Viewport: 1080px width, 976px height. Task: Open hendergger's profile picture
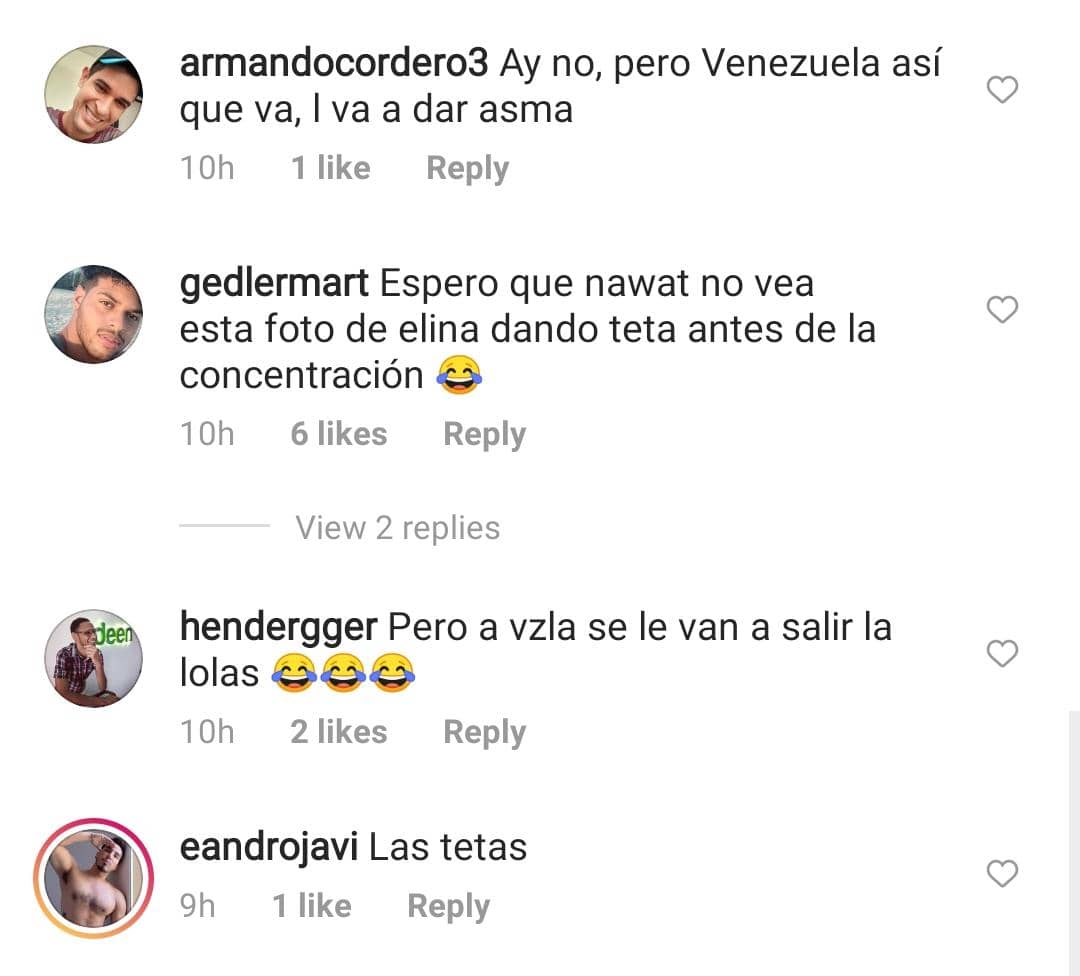tap(94, 658)
